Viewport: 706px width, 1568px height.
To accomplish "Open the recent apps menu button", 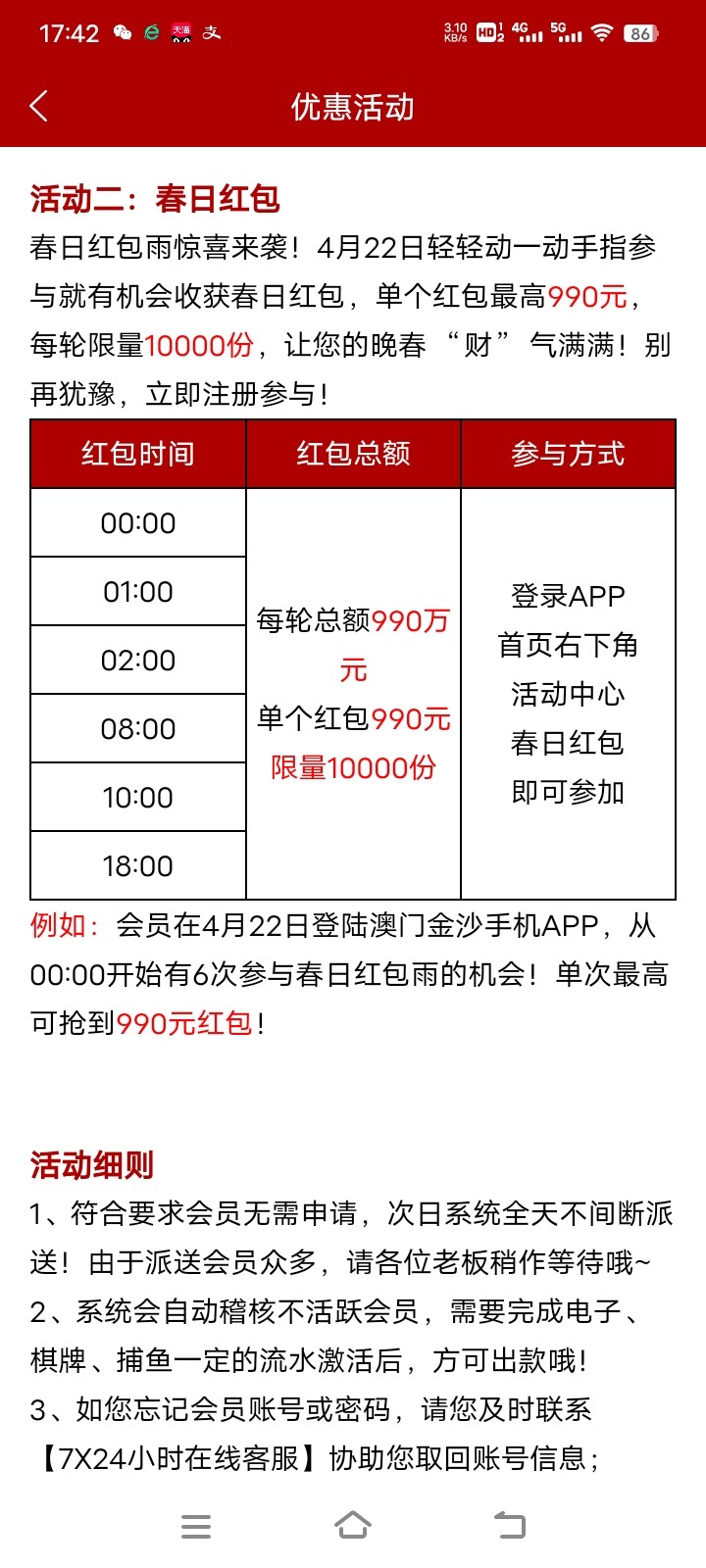I will pyautogui.click(x=196, y=1526).
